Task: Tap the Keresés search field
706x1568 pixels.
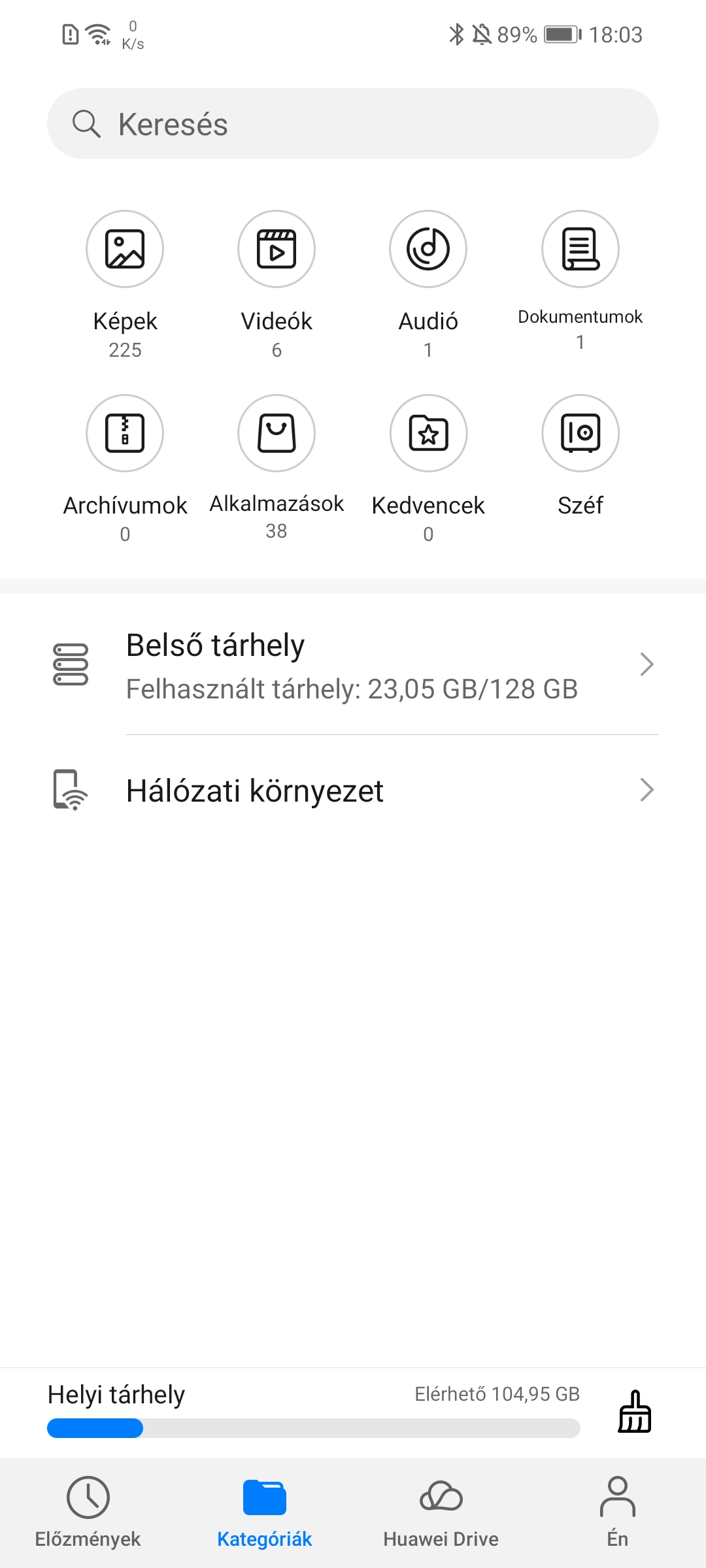Action: tap(353, 123)
